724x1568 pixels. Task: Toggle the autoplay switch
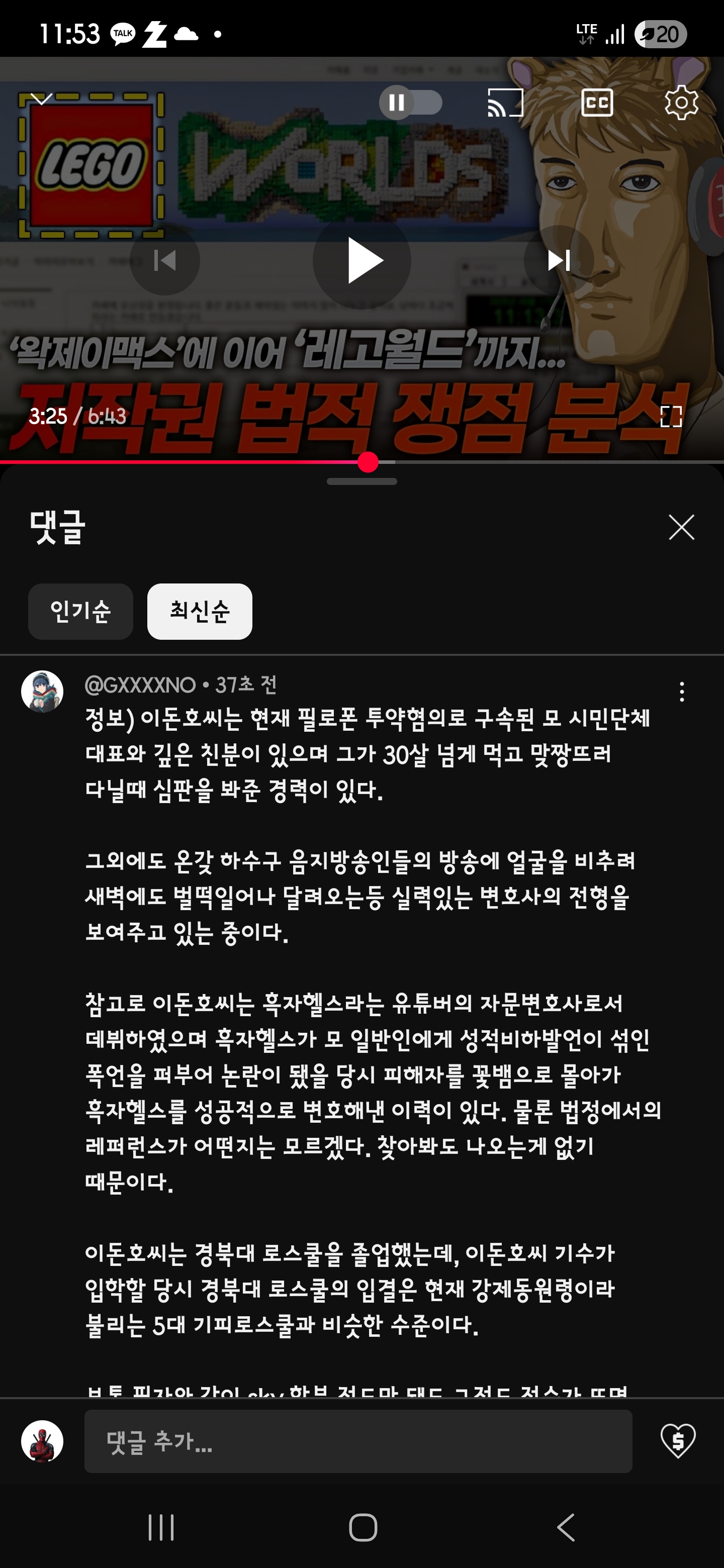pyautogui.click(x=410, y=102)
